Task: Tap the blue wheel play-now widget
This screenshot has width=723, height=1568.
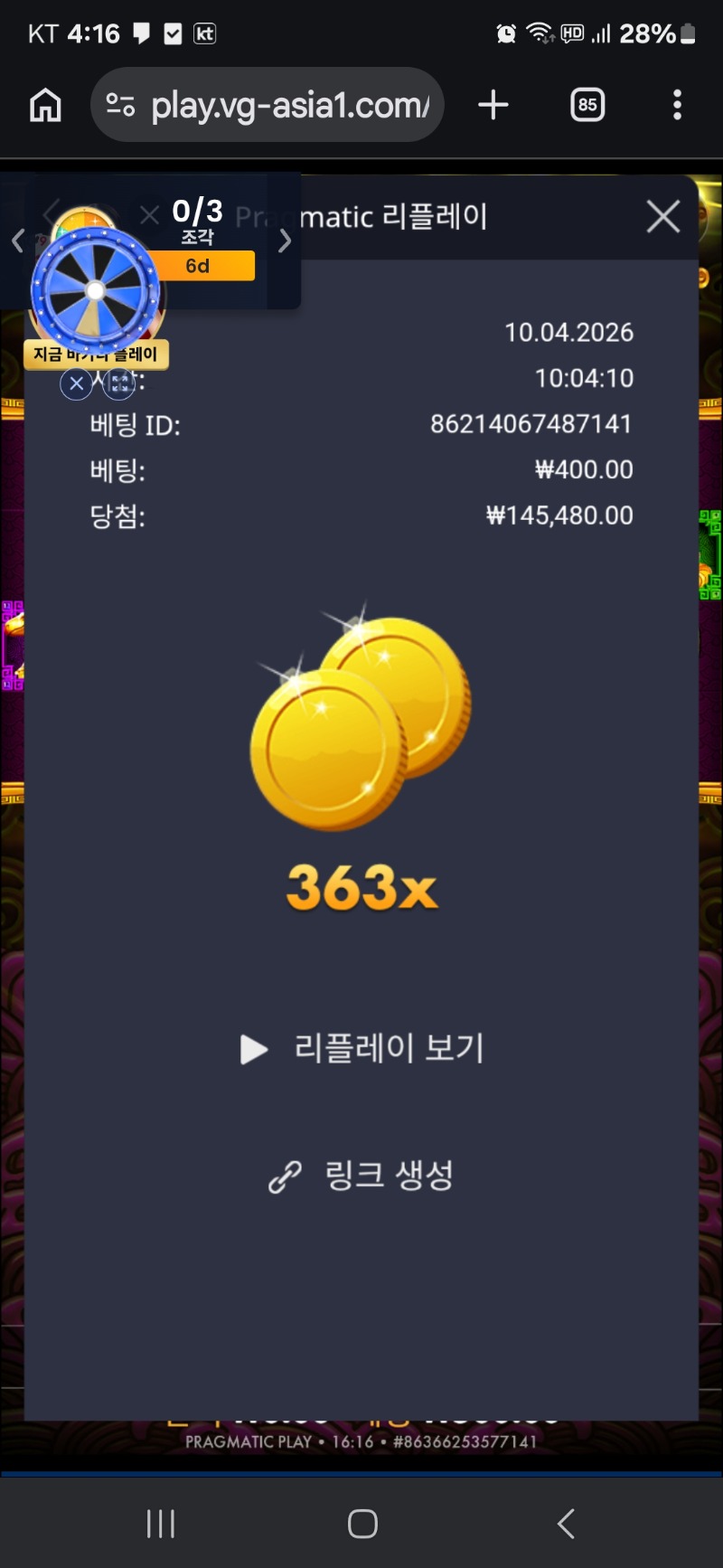Action: pos(96,291)
